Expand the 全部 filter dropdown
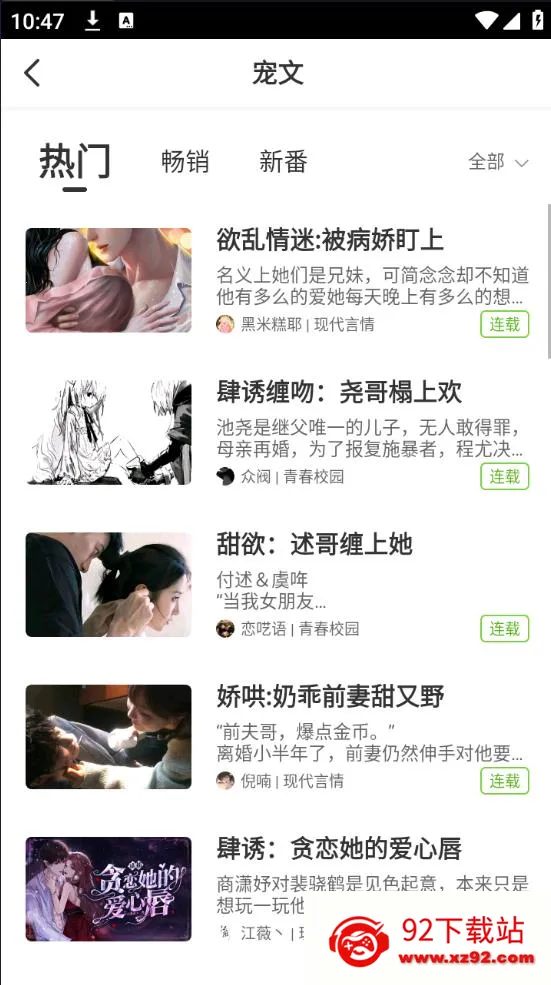The width and height of the screenshot is (551, 985). coord(498,162)
